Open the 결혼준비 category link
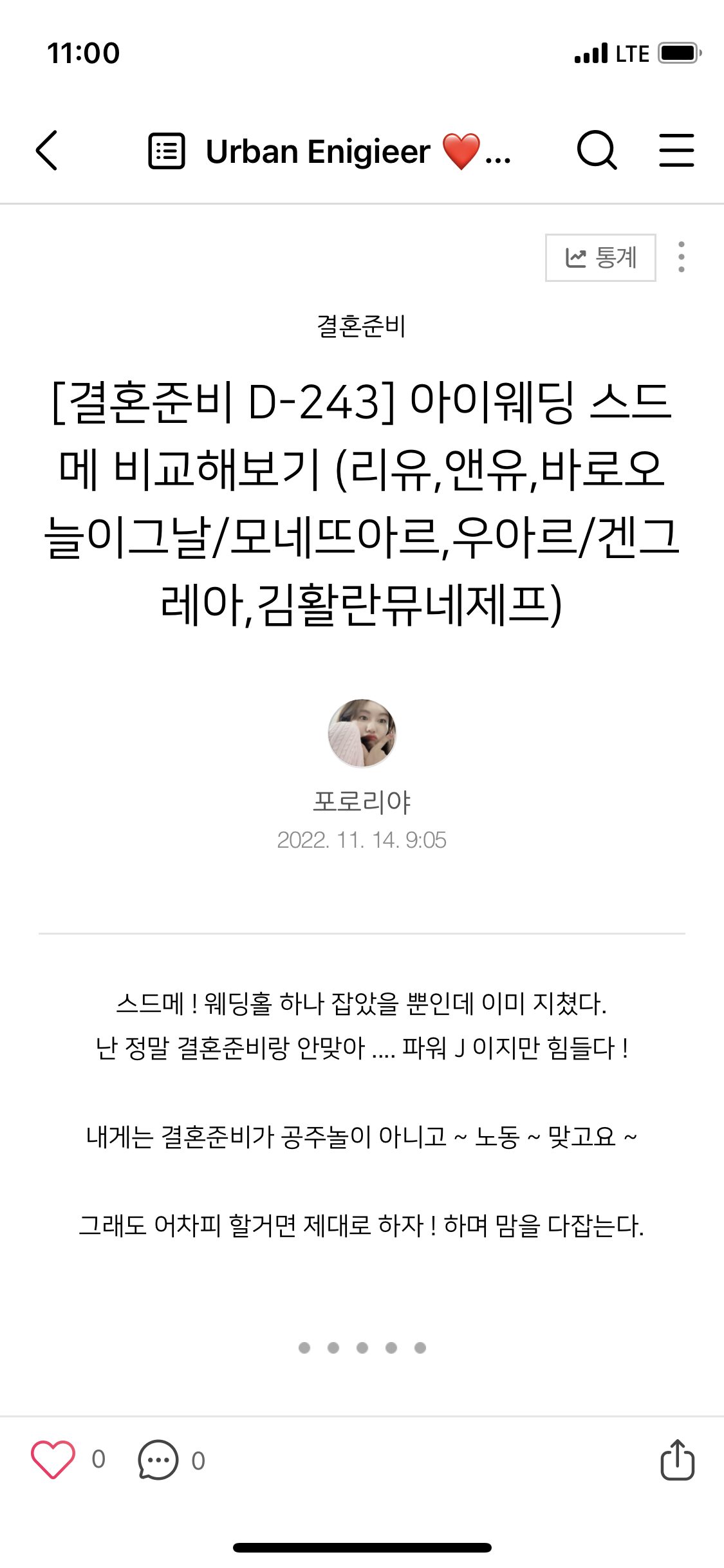The width and height of the screenshot is (724, 1568). 361,326
